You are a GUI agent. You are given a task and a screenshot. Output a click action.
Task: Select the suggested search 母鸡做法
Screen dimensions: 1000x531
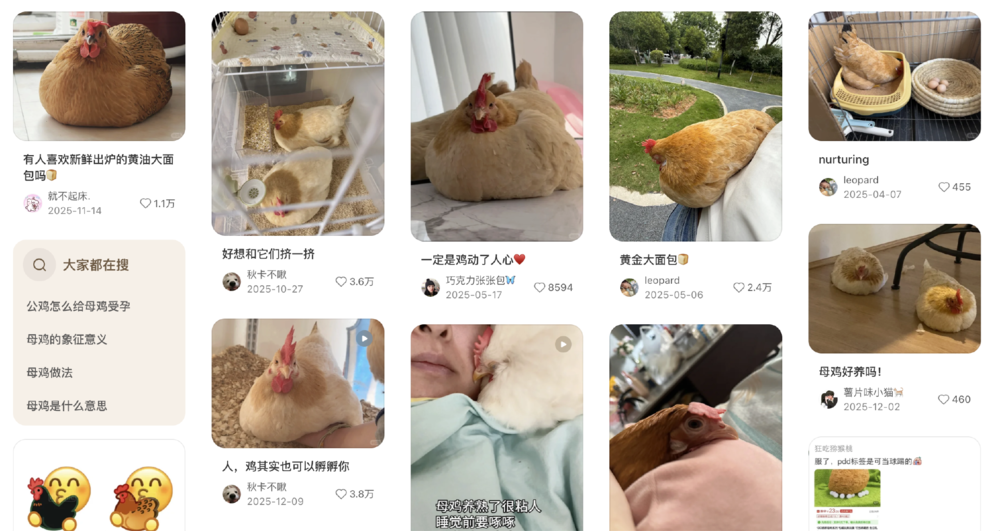(x=49, y=372)
